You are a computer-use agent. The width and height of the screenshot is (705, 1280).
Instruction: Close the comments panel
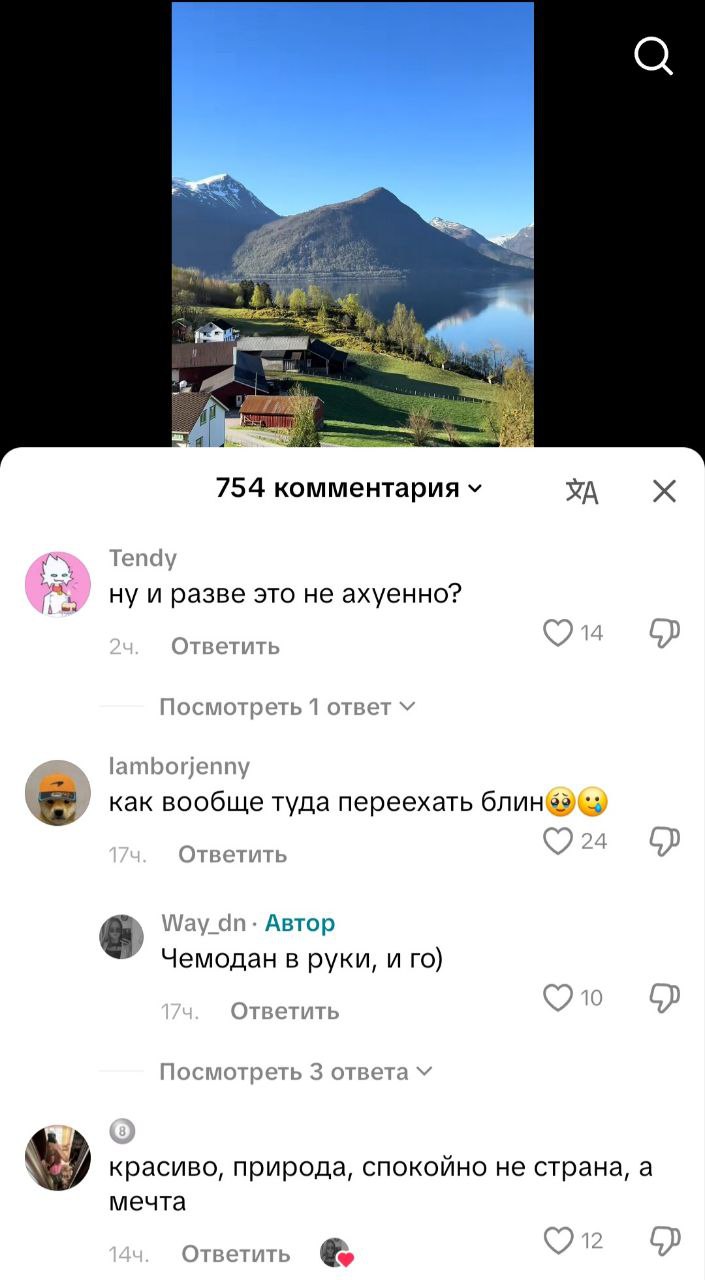pos(664,490)
